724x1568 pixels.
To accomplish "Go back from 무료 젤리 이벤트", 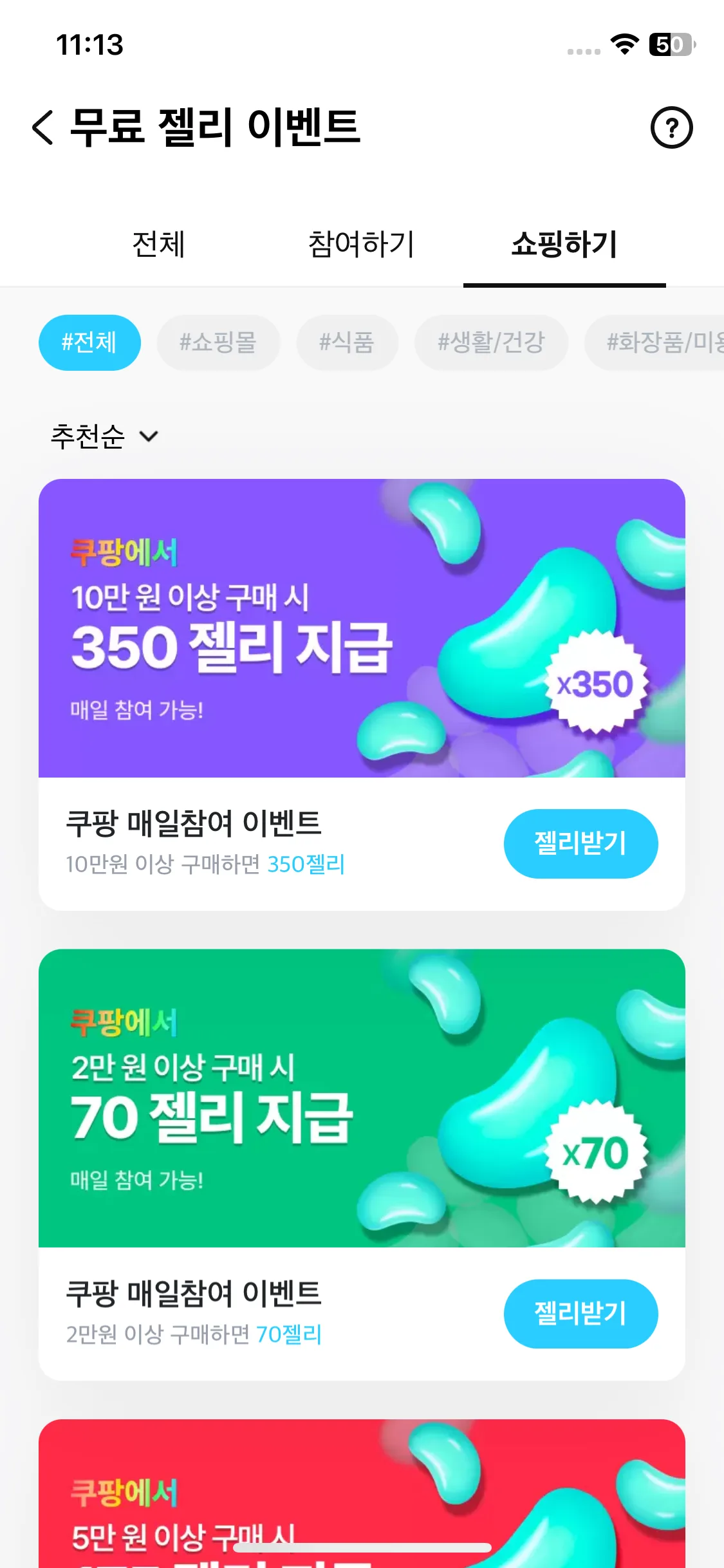I will point(43,127).
